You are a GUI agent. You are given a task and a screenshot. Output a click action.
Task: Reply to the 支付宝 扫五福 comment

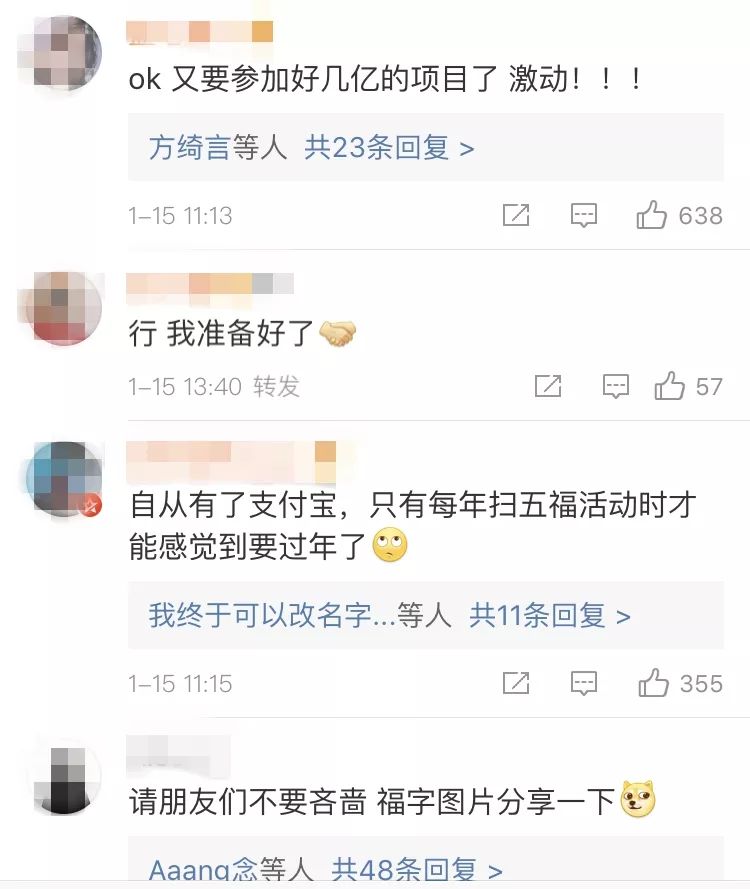click(x=583, y=684)
